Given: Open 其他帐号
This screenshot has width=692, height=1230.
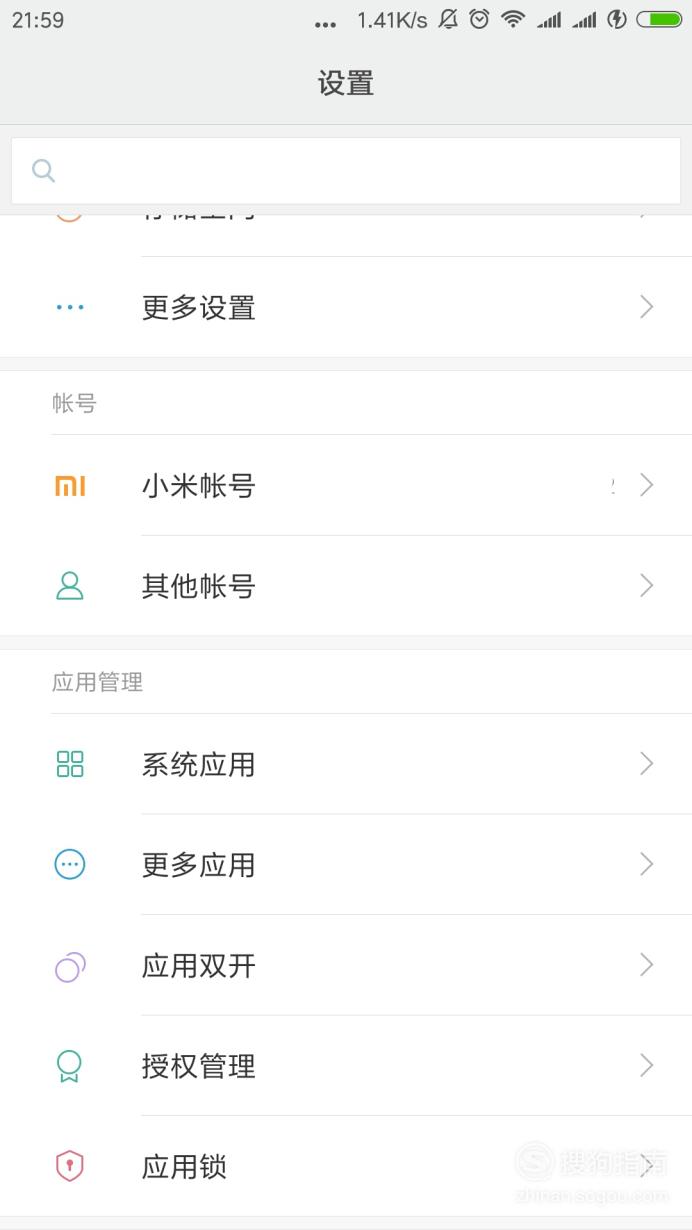Looking at the screenshot, I should tap(346, 586).
